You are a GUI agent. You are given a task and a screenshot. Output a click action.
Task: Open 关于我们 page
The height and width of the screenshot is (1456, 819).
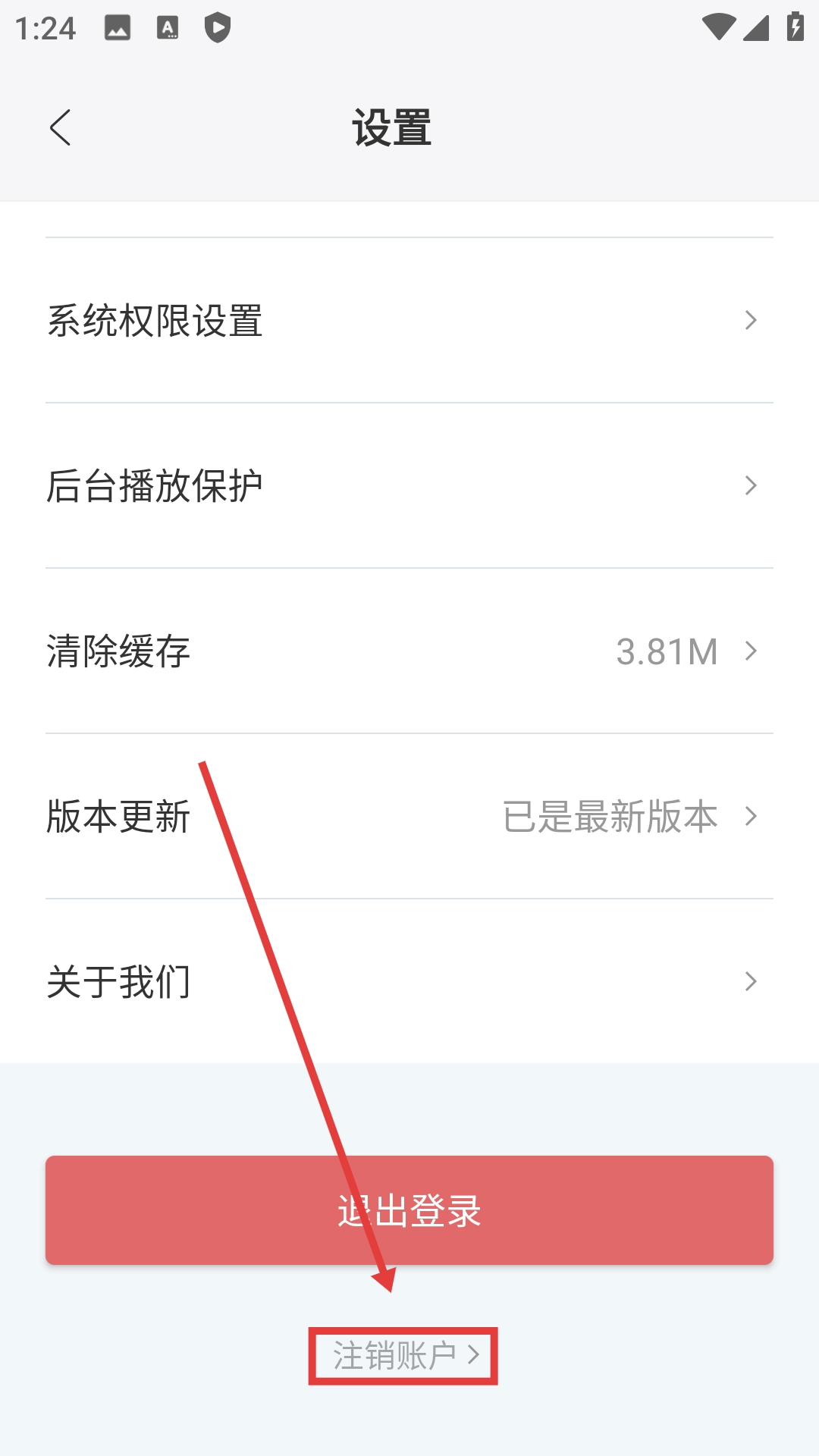tap(409, 981)
